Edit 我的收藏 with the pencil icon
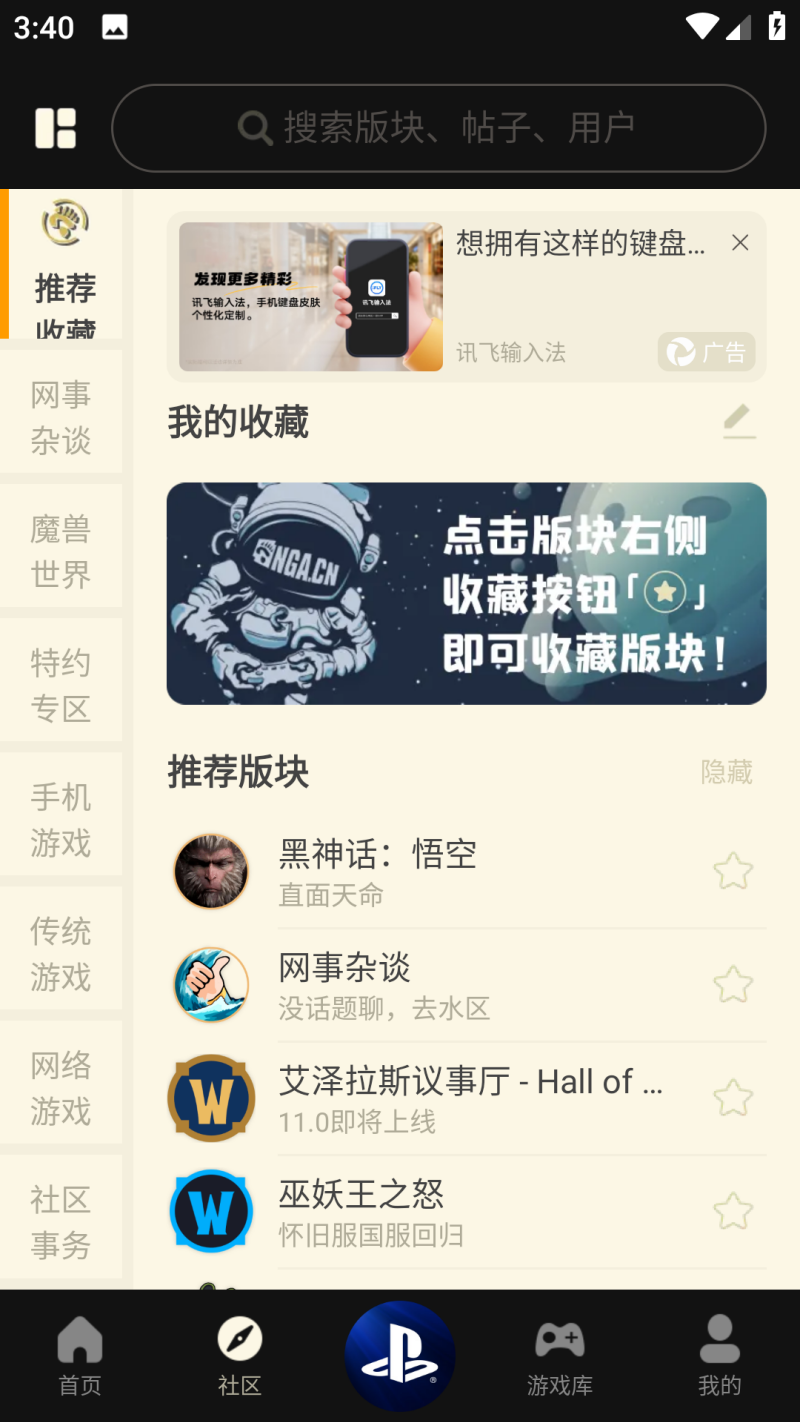This screenshot has height=1422, width=800. (739, 421)
